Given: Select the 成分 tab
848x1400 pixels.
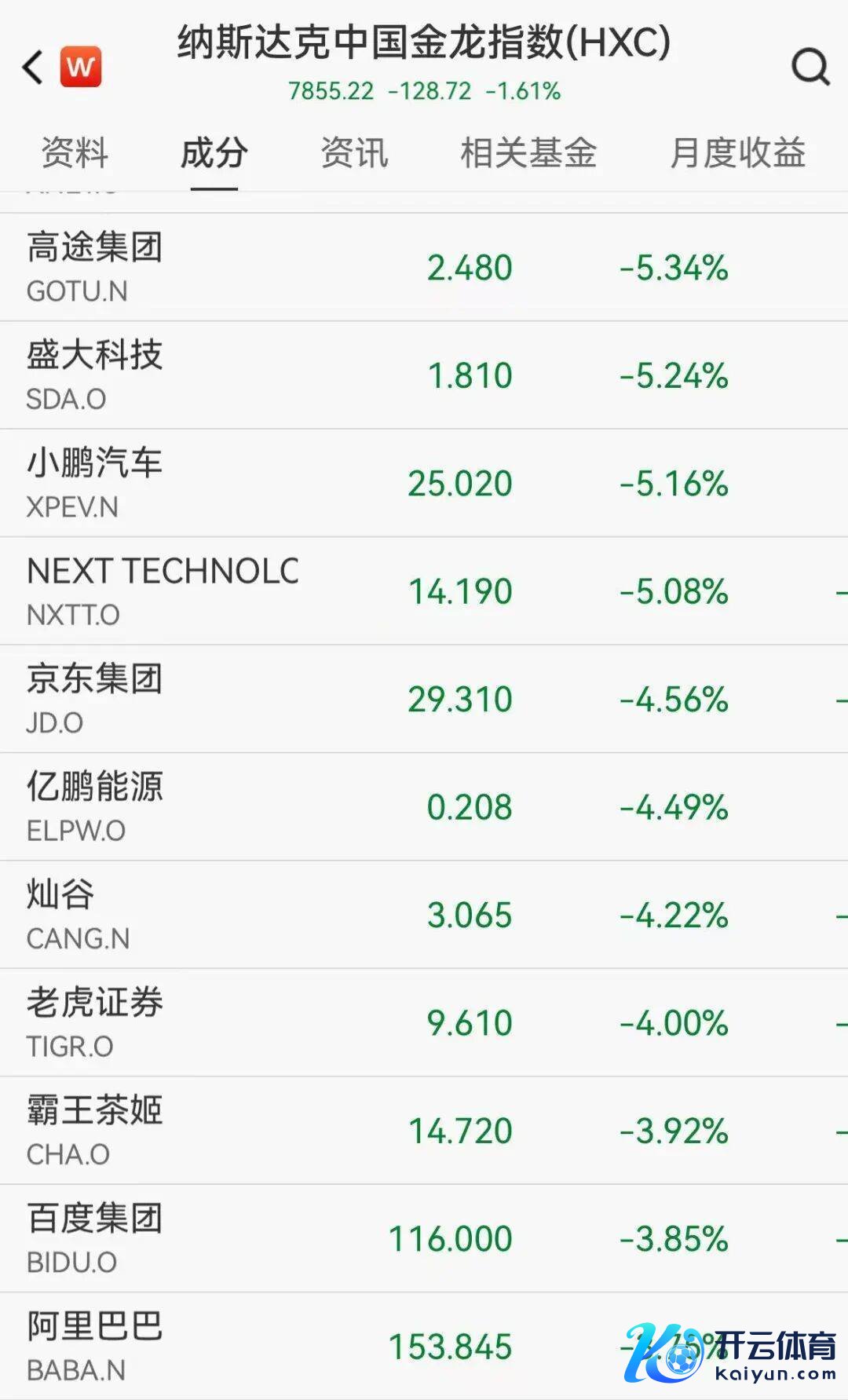Looking at the screenshot, I should pyautogui.click(x=214, y=152).
